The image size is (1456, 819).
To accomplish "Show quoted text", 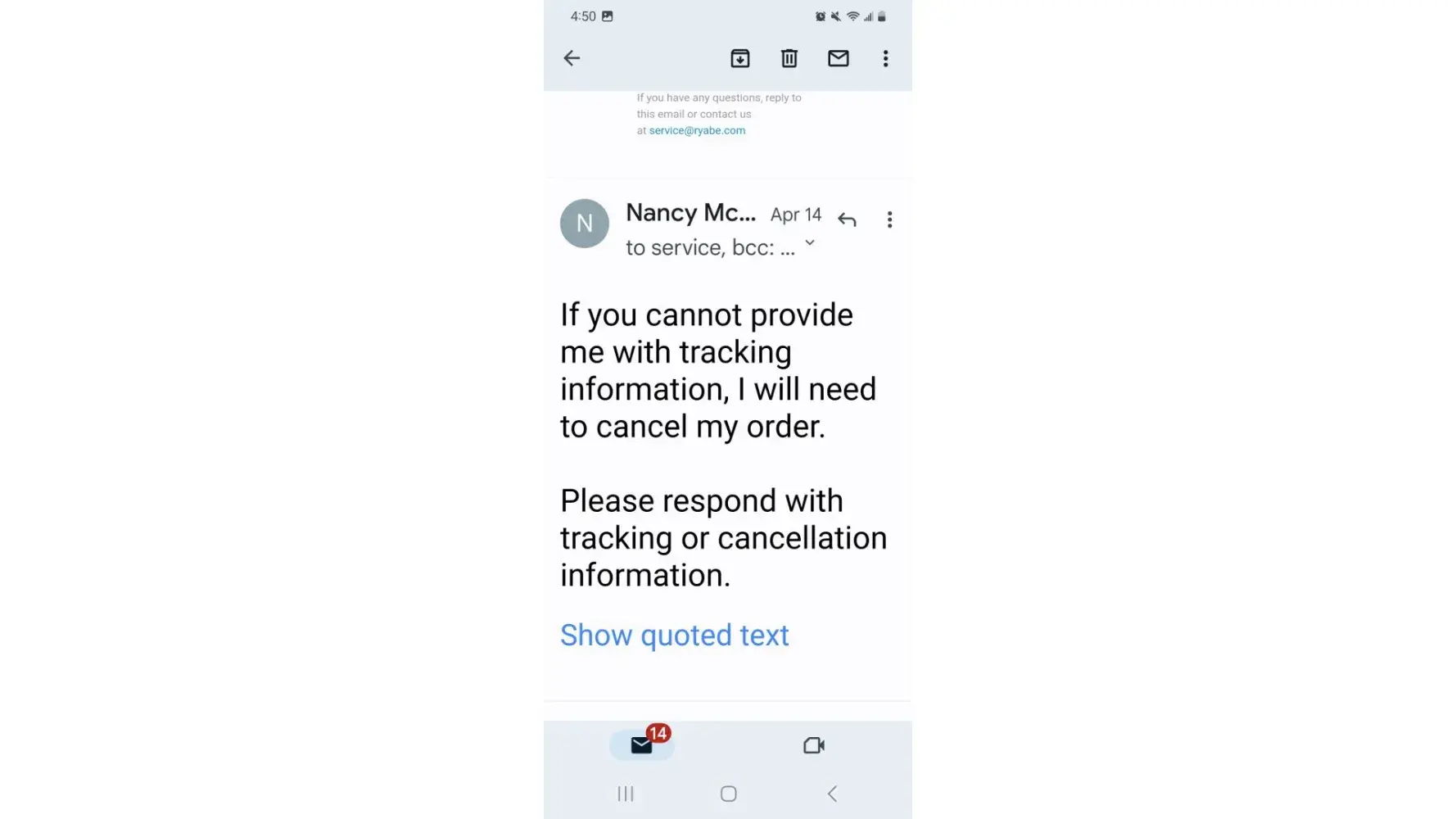I will coord(674,636).
